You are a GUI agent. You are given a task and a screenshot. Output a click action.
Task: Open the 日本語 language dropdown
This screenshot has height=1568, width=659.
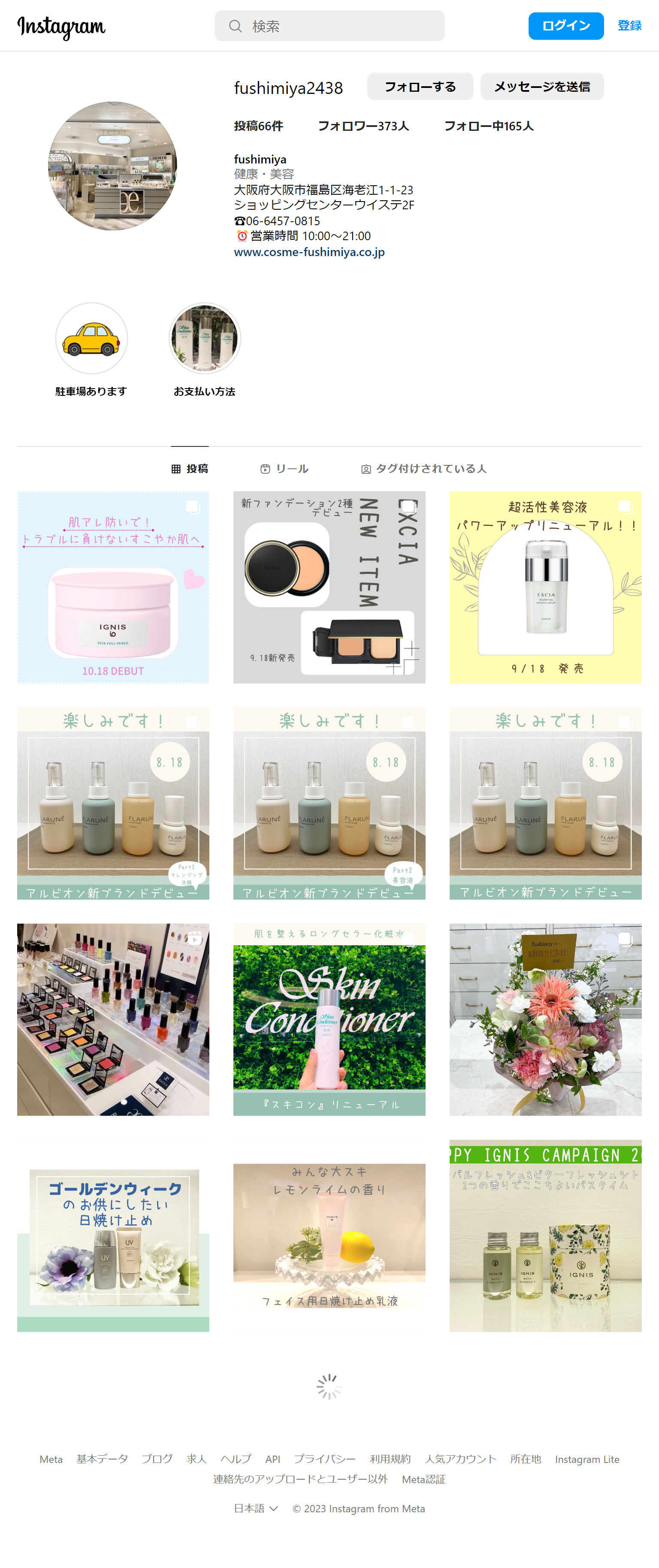(x=256, y=1508)
